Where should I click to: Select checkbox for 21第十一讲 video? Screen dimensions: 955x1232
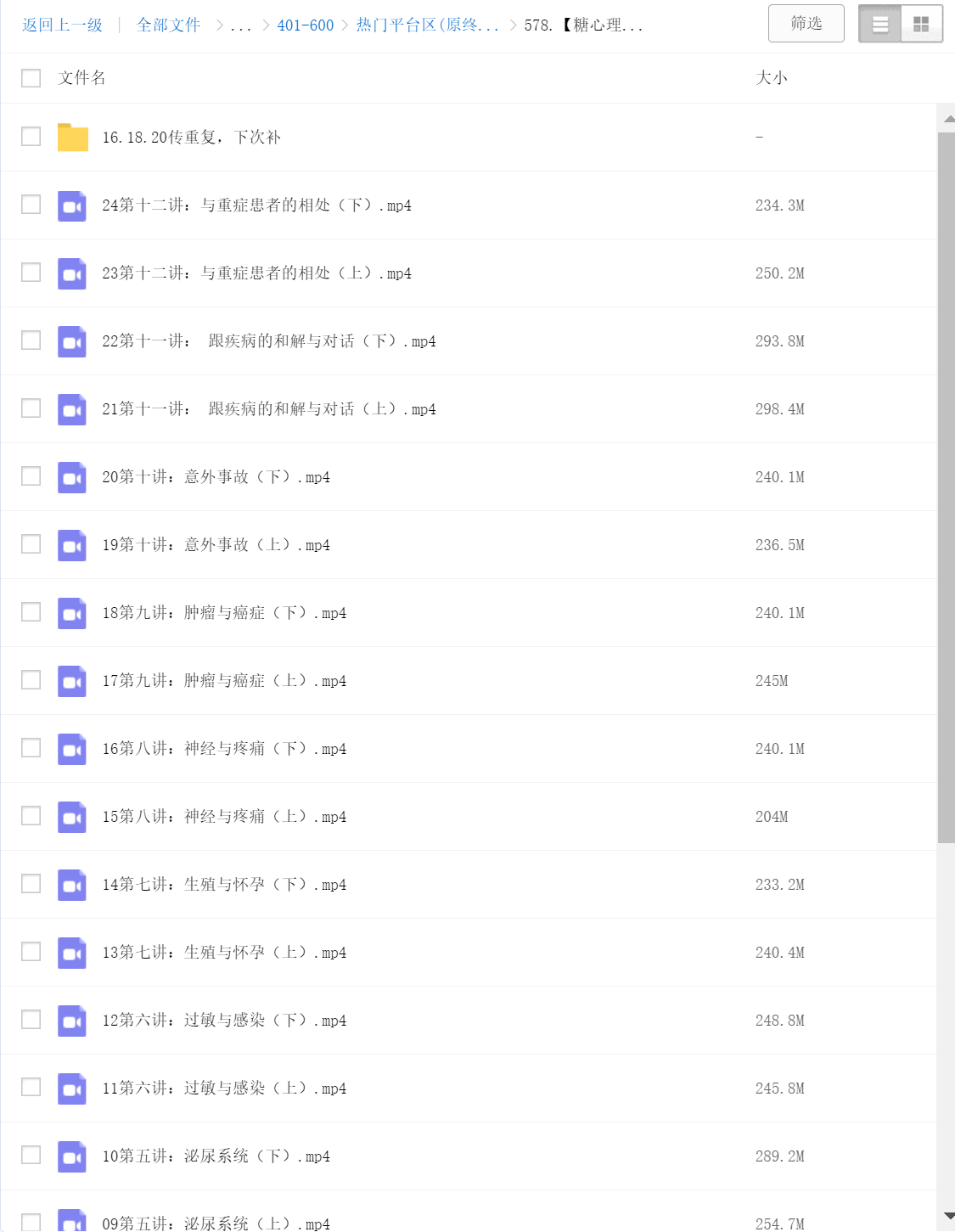pos(31,408)
